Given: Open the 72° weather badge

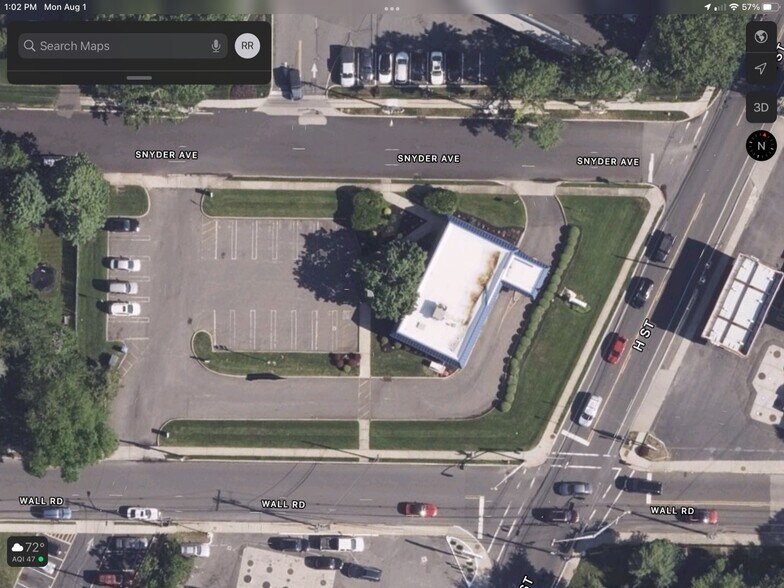Looking at the screenshot, I should coord(28,552).
